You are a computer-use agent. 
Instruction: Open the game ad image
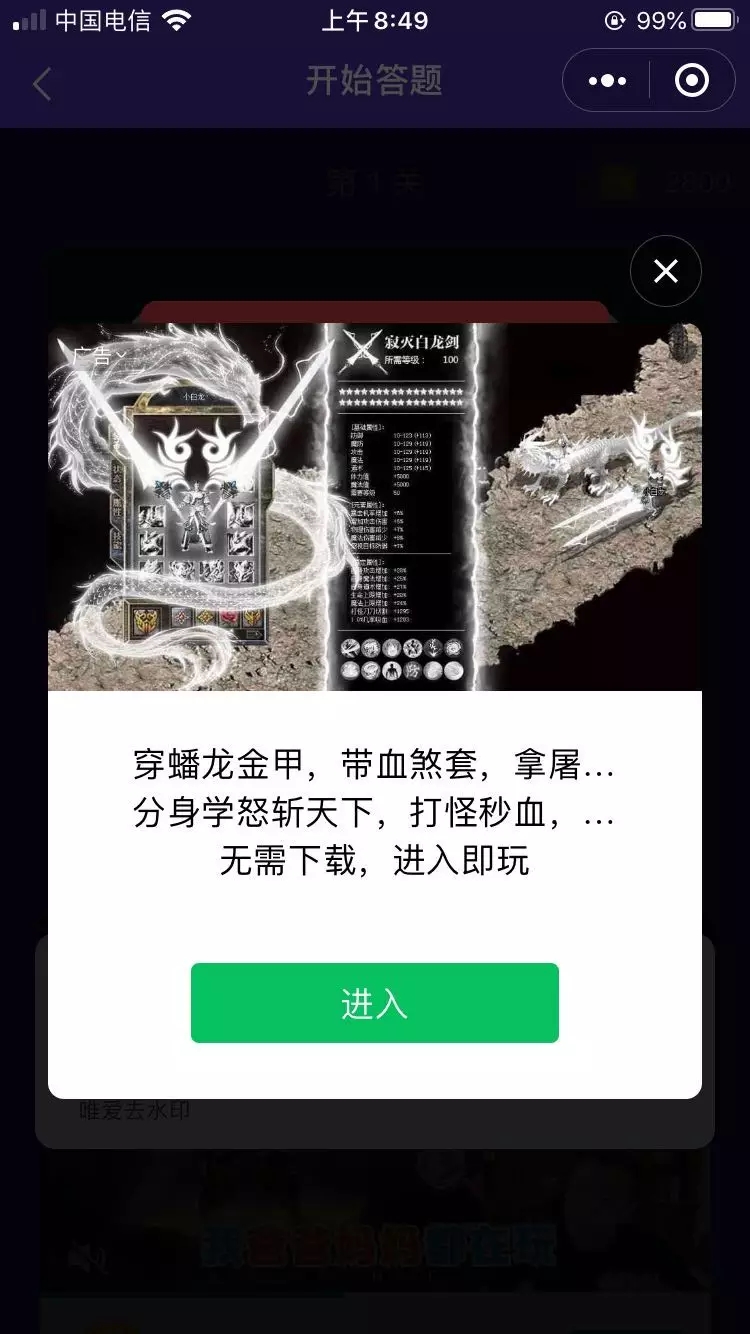click(374, 506)
